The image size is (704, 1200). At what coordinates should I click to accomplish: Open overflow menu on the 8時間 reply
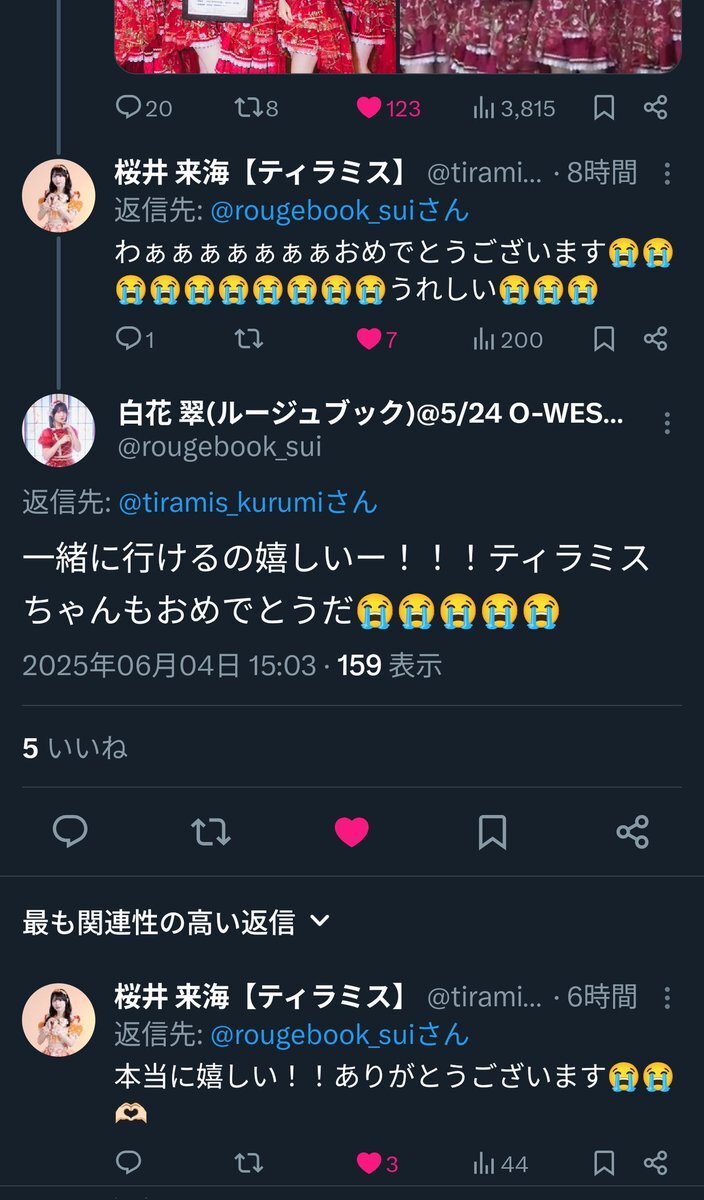point(667,173)
